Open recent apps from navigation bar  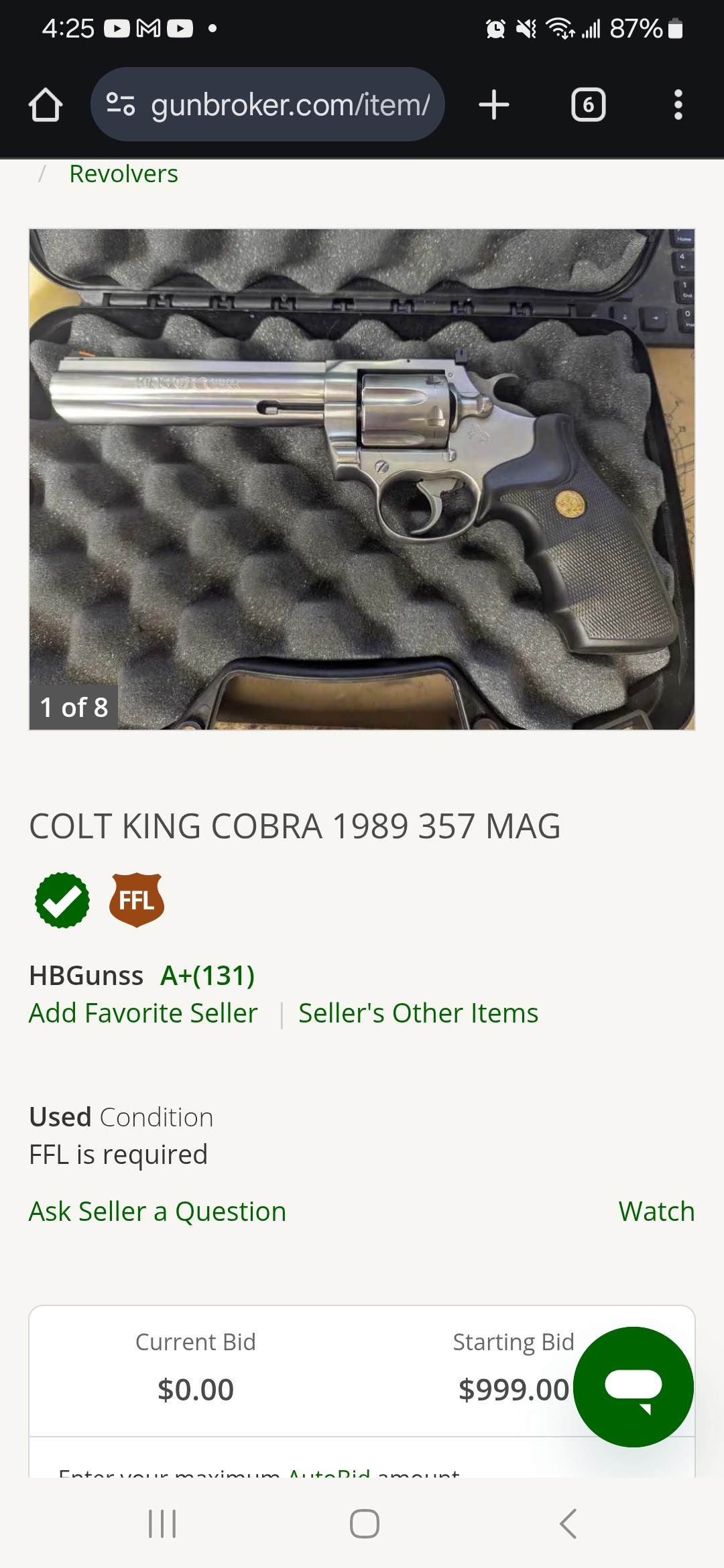click(x=162, y=1524)
